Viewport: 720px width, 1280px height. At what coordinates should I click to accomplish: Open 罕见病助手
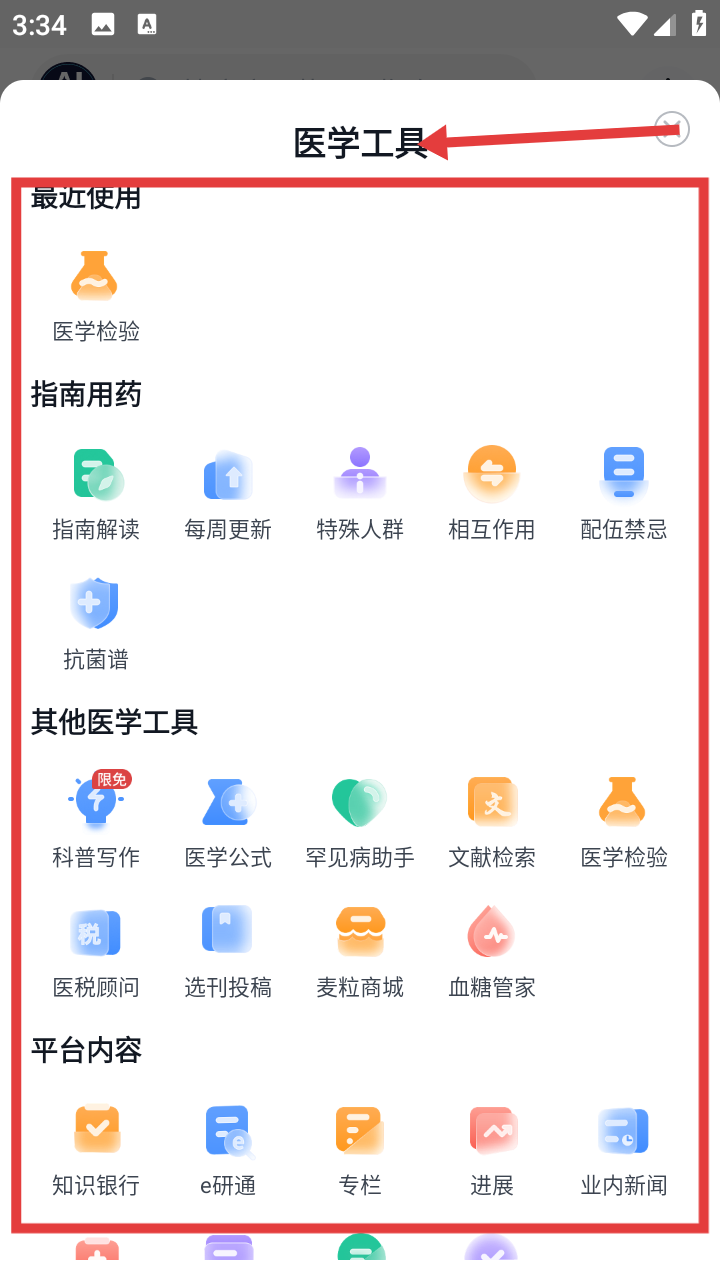360,821
